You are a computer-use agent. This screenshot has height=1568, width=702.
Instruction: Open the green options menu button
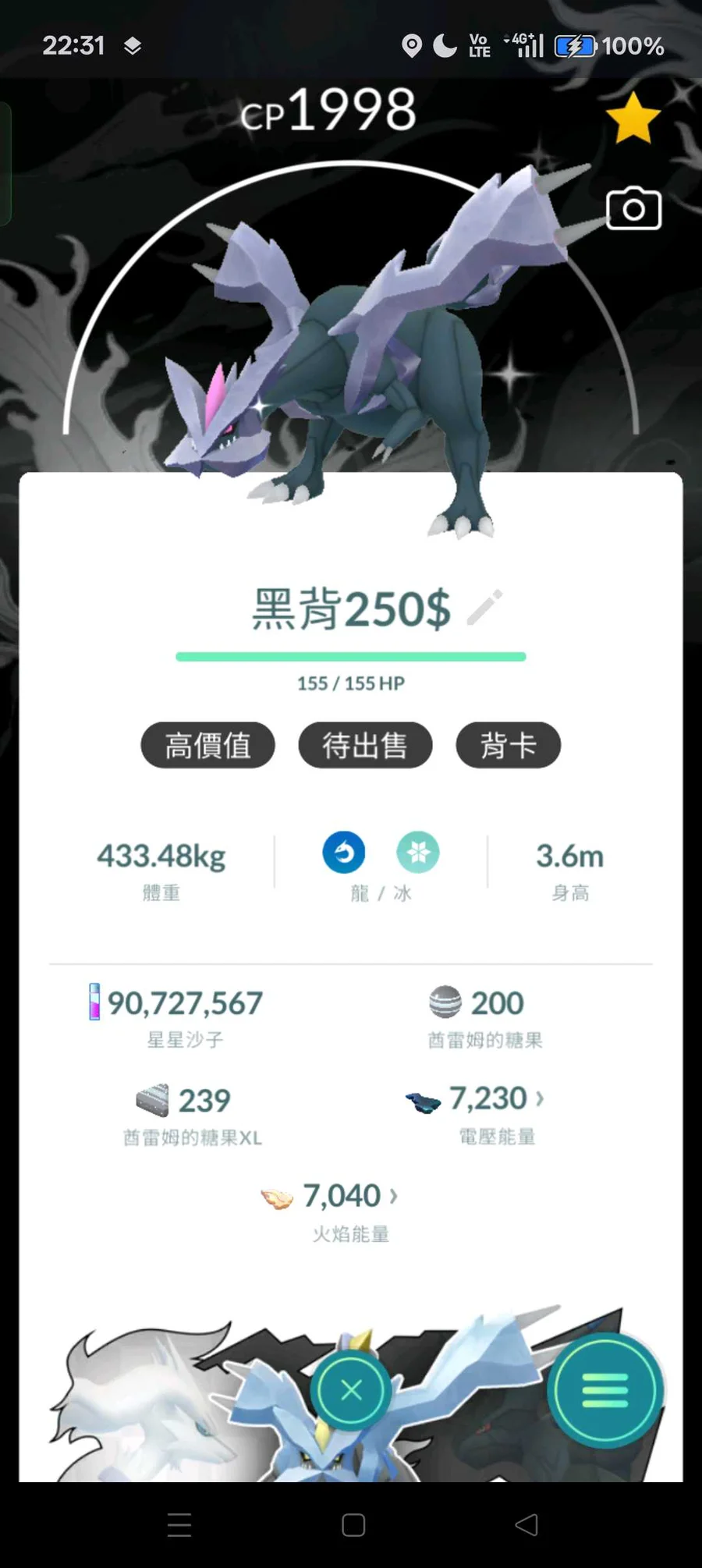point(605,1389)
